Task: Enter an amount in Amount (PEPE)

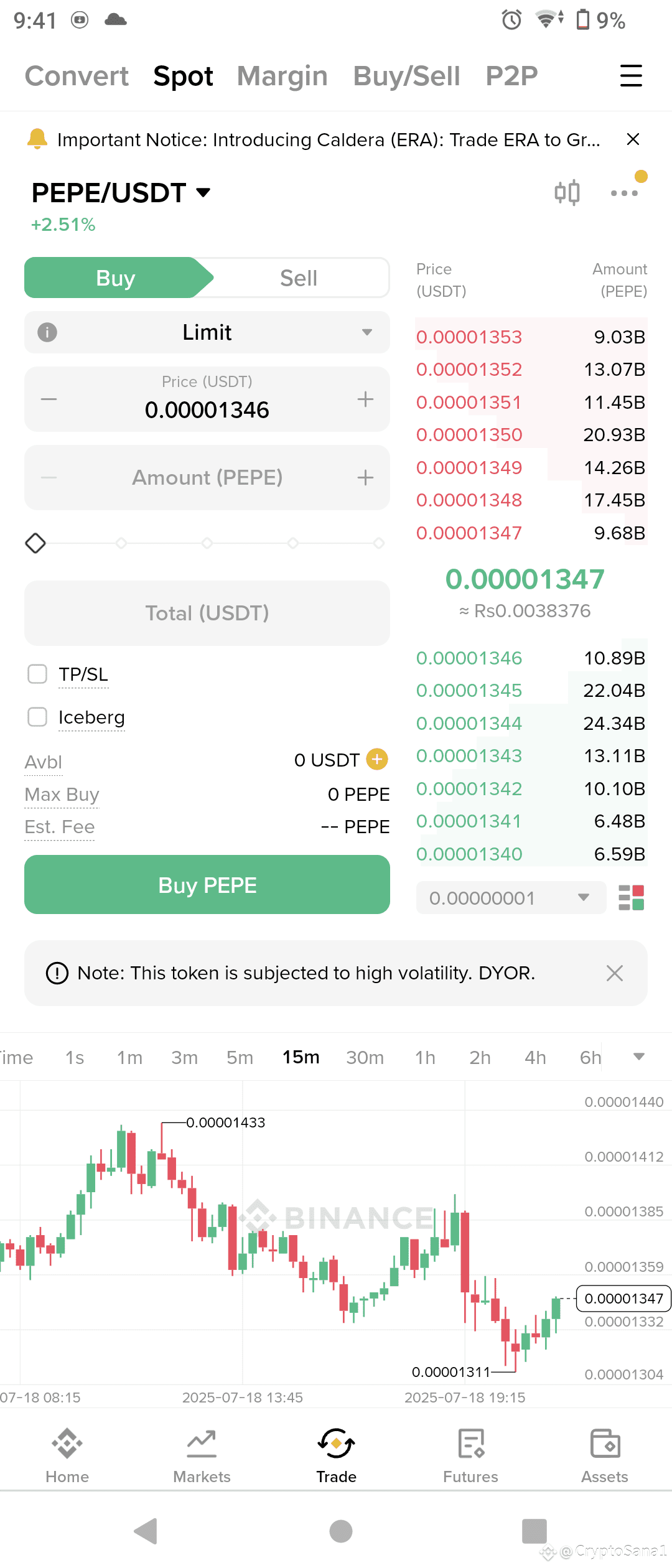Action: click(x=207, y=478)
